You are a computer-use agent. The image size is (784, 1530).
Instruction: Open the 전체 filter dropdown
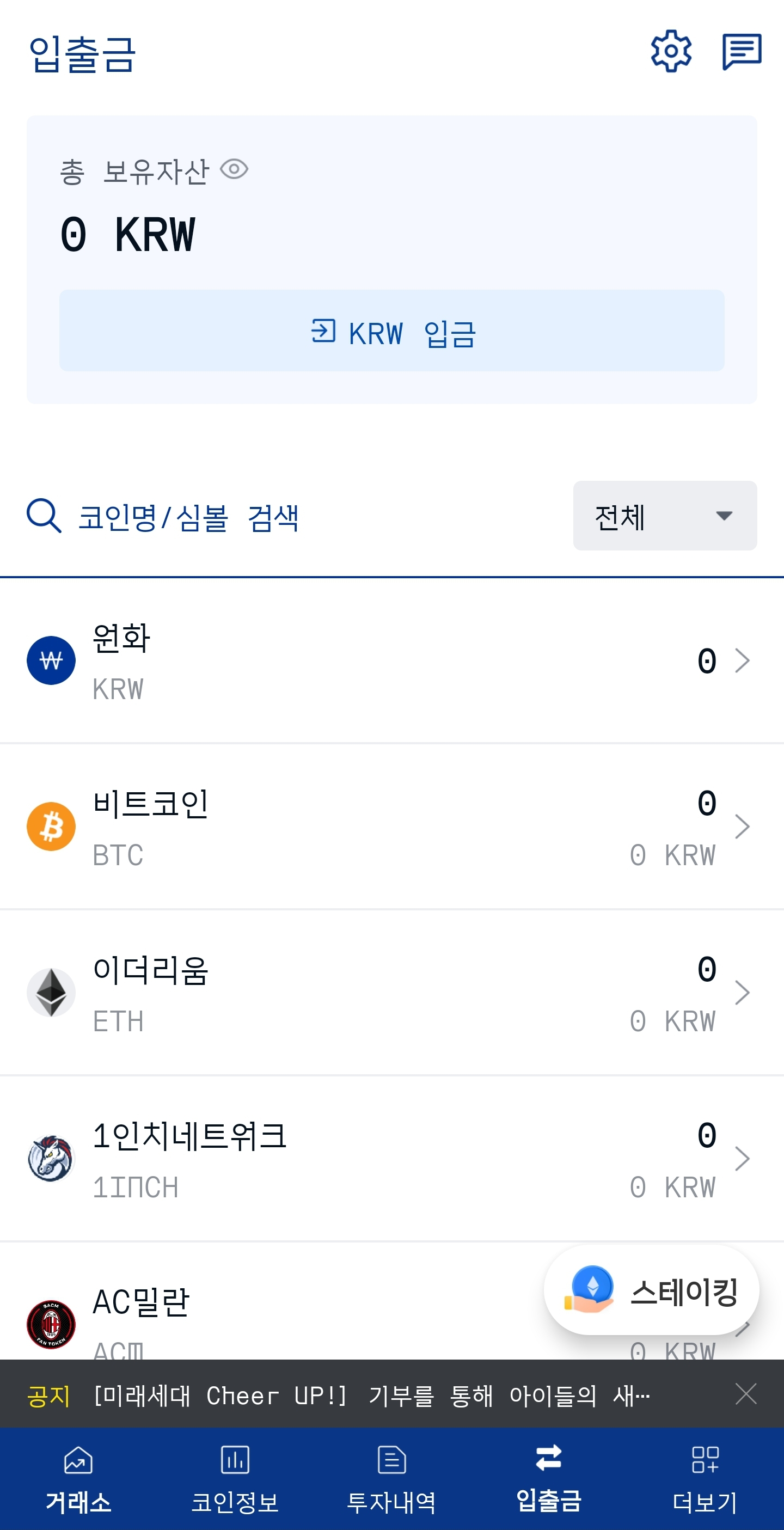665,516
